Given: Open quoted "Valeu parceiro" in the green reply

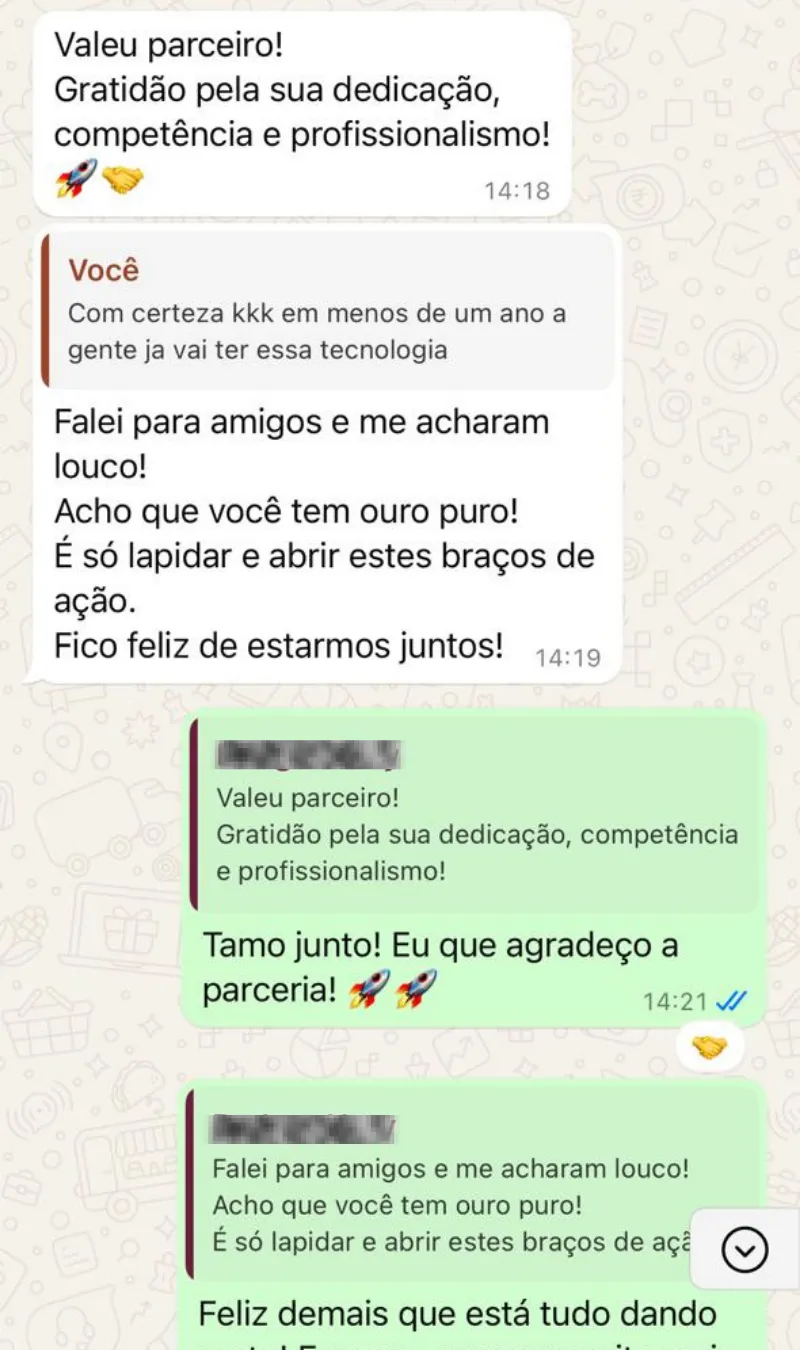Looking at the screenshot, I should coord(476,815).
